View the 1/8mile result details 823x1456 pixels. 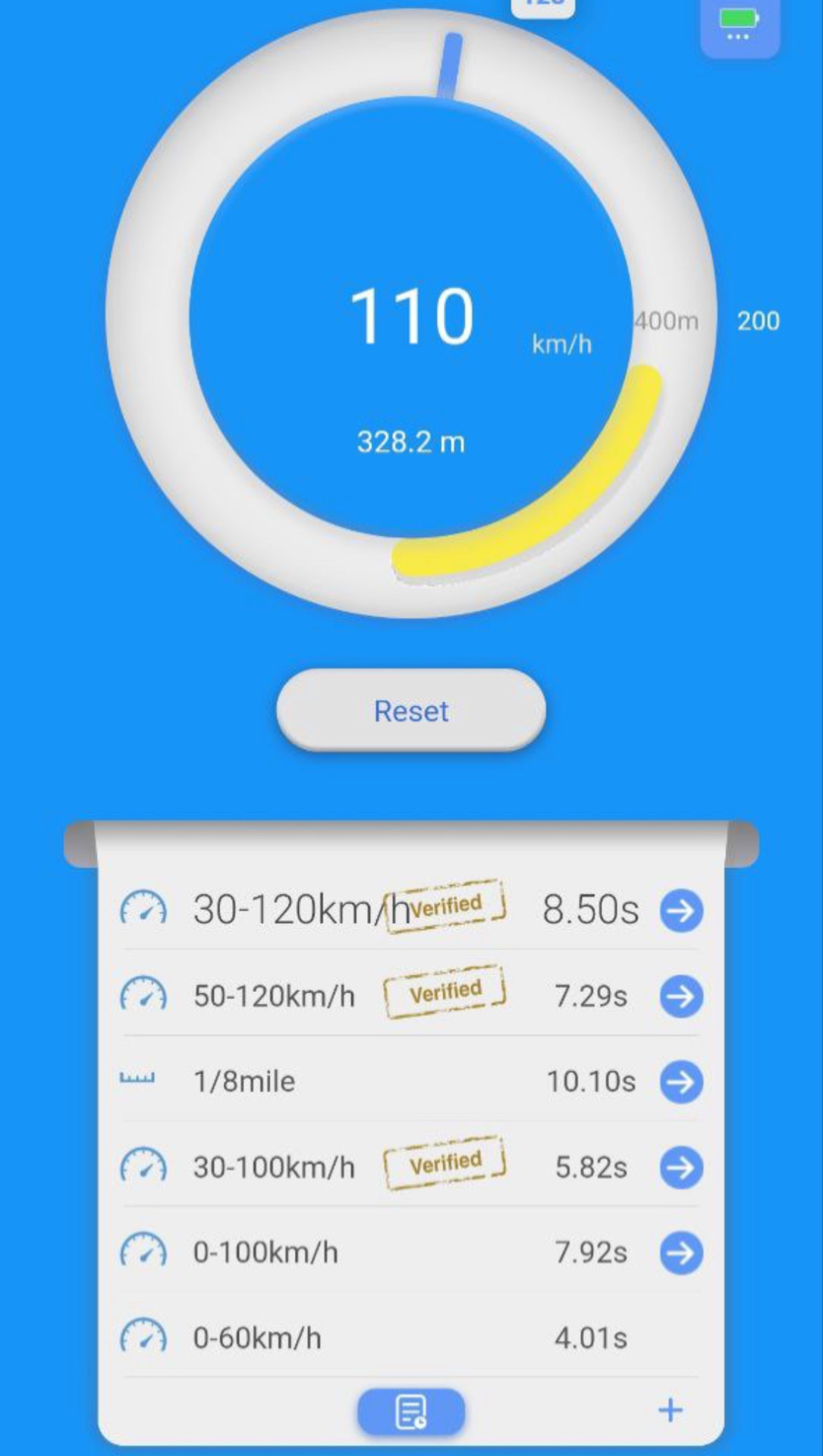click(x=681, y=1081)
